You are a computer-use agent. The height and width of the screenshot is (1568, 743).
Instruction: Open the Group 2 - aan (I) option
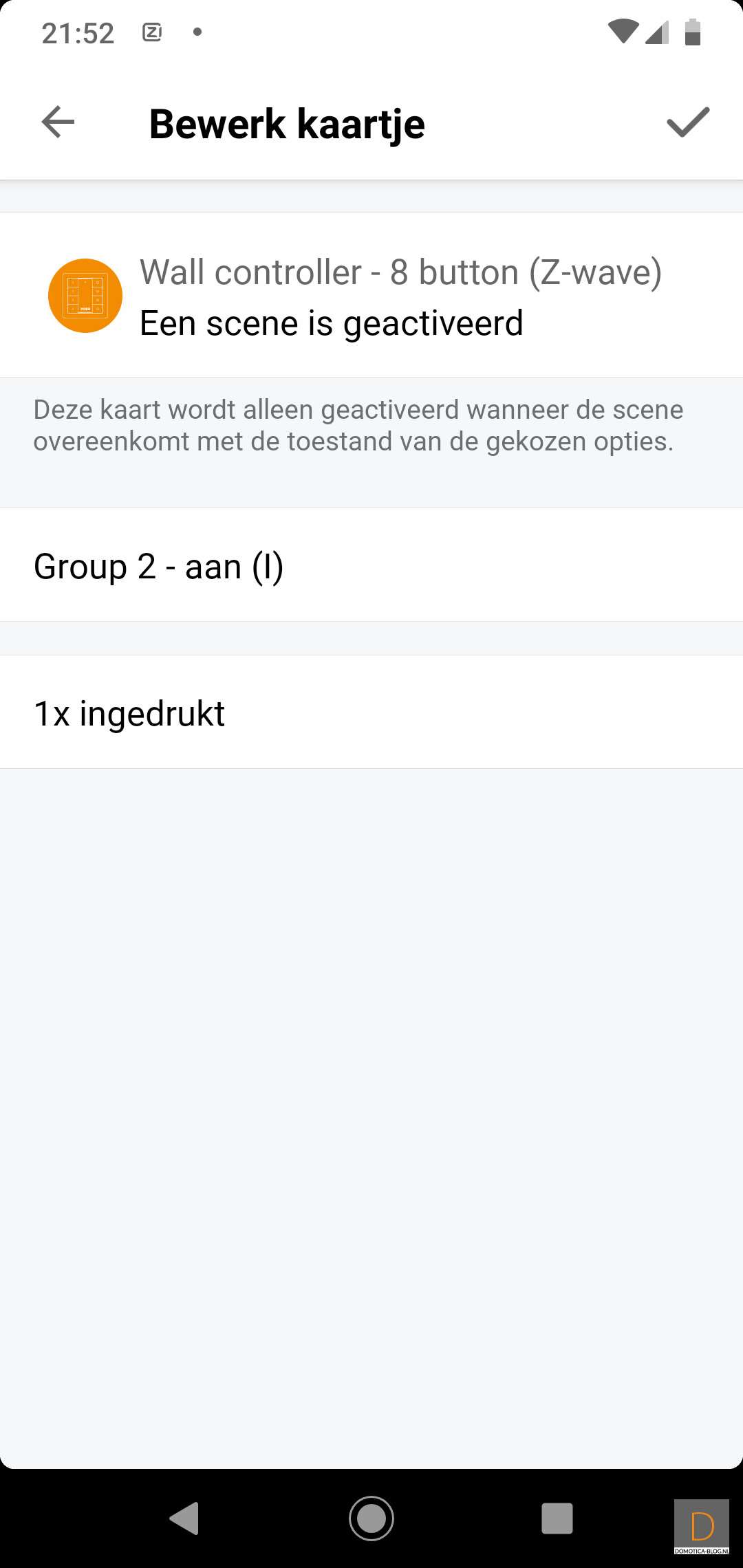click(371, 566)
